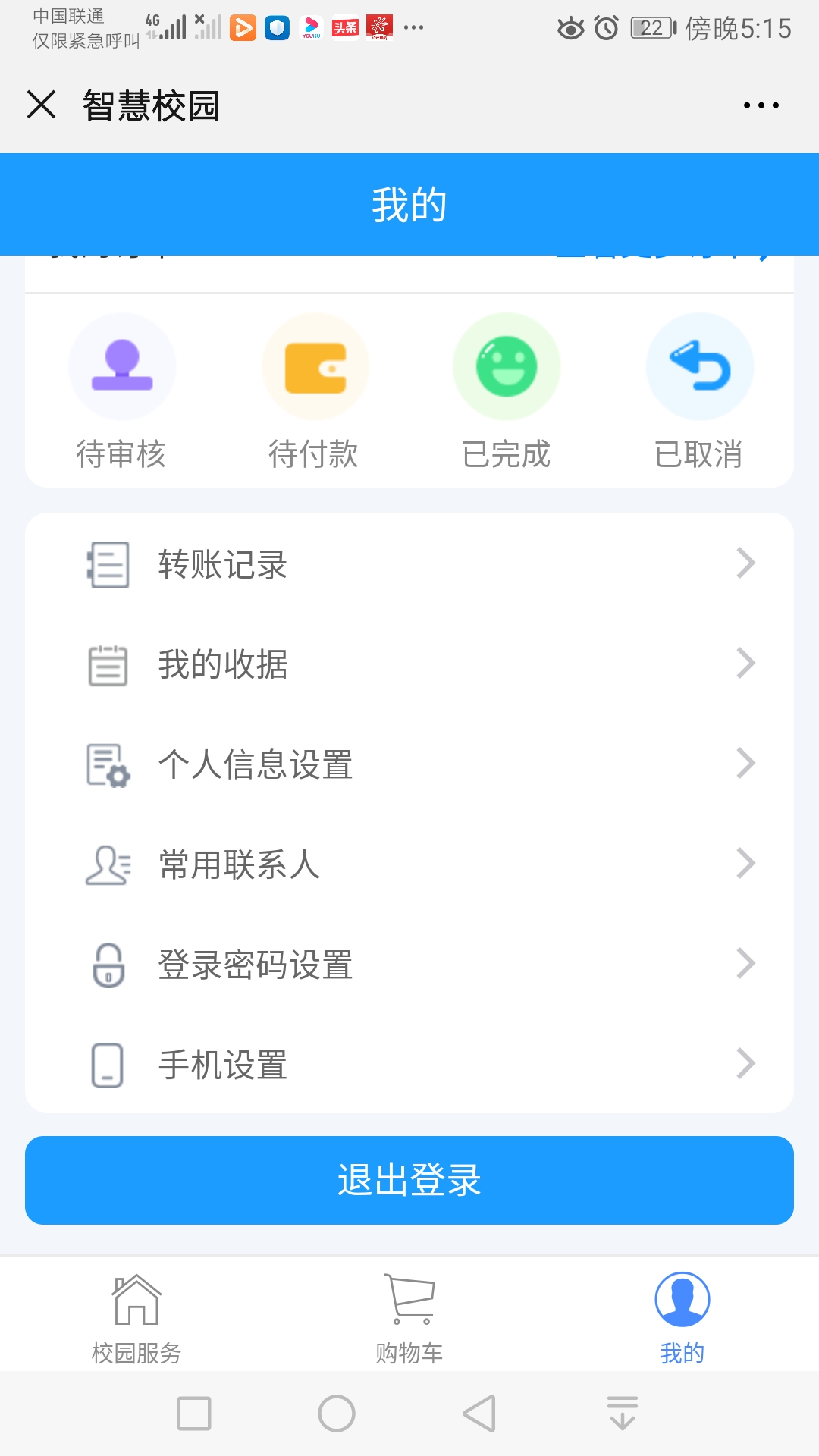Close the 智慧校园 page
The image size is (819, 1456).
41,105
